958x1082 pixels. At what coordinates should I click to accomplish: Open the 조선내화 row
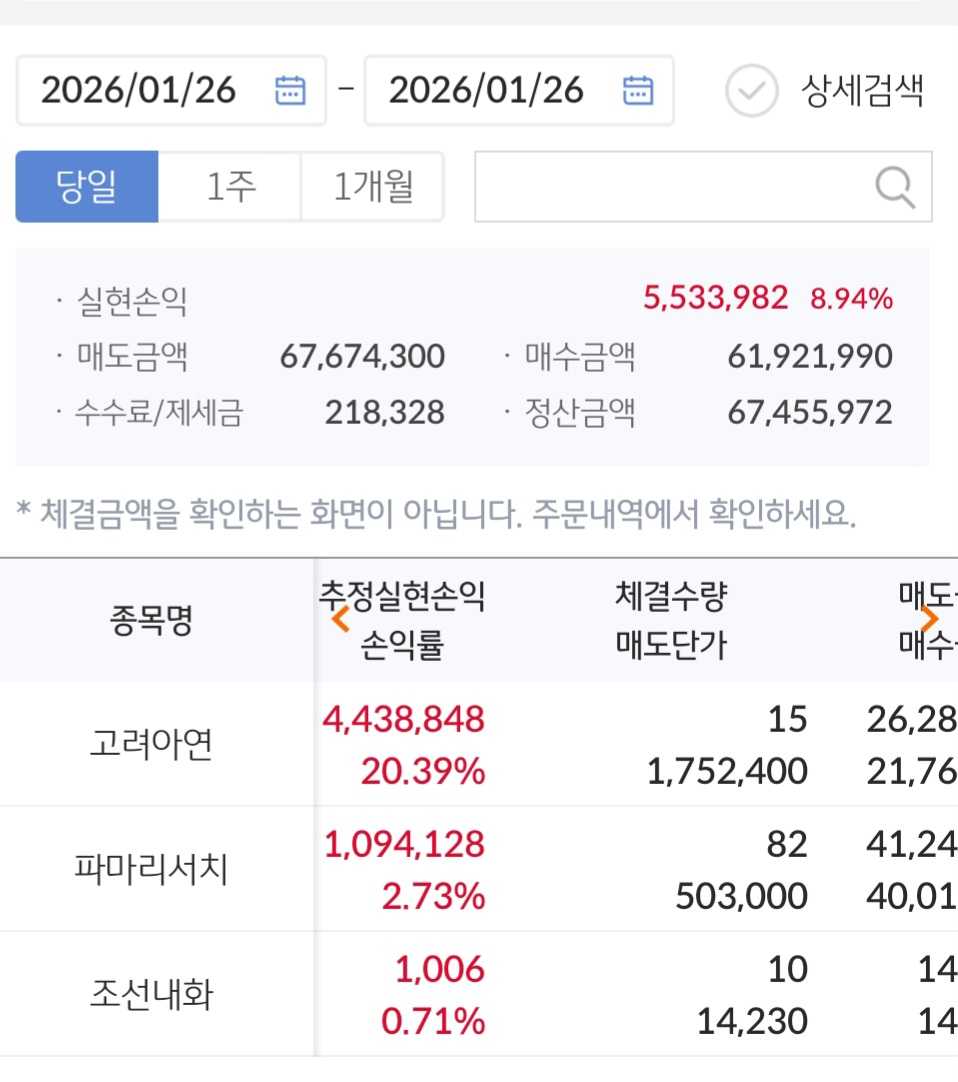tap(152, 995)
